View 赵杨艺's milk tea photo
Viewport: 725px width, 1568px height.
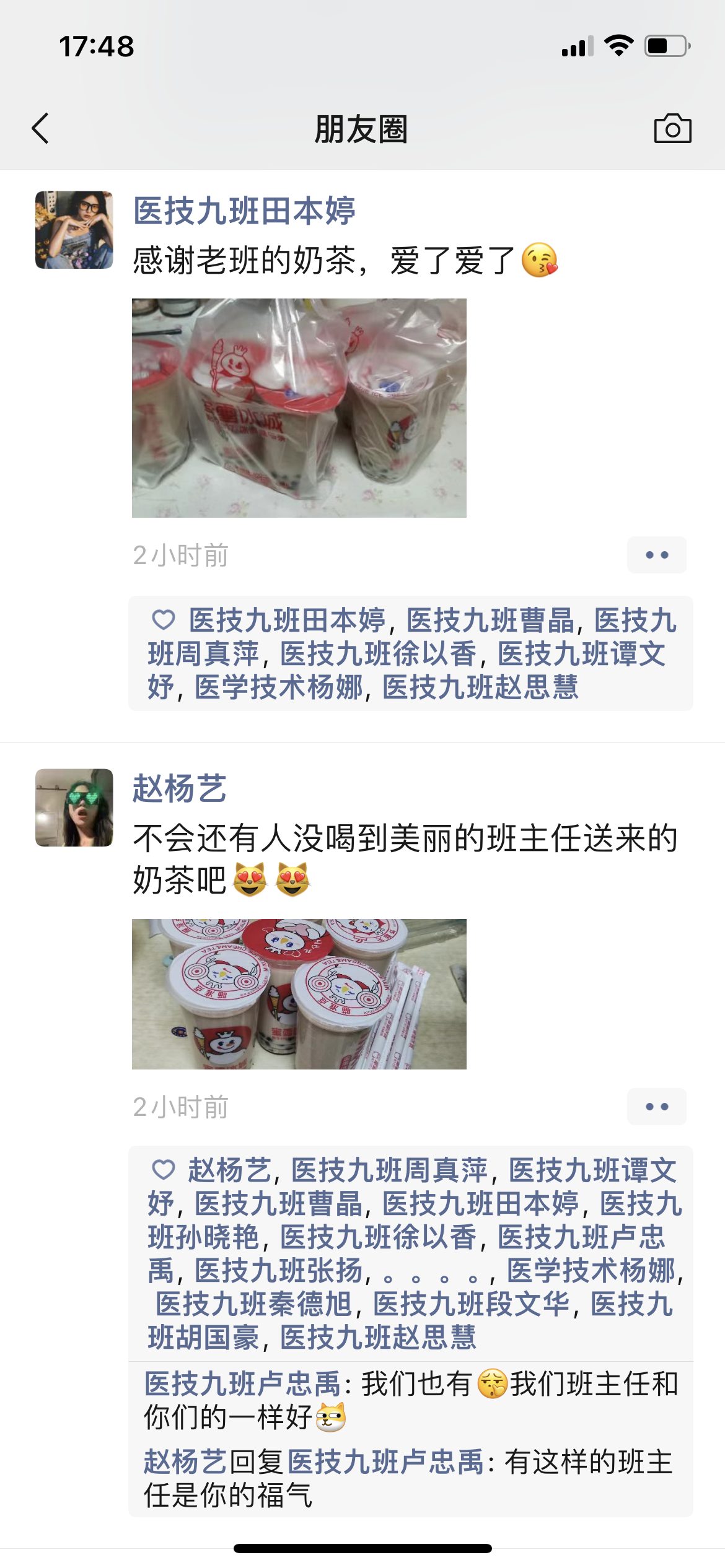tap(299, 994)
